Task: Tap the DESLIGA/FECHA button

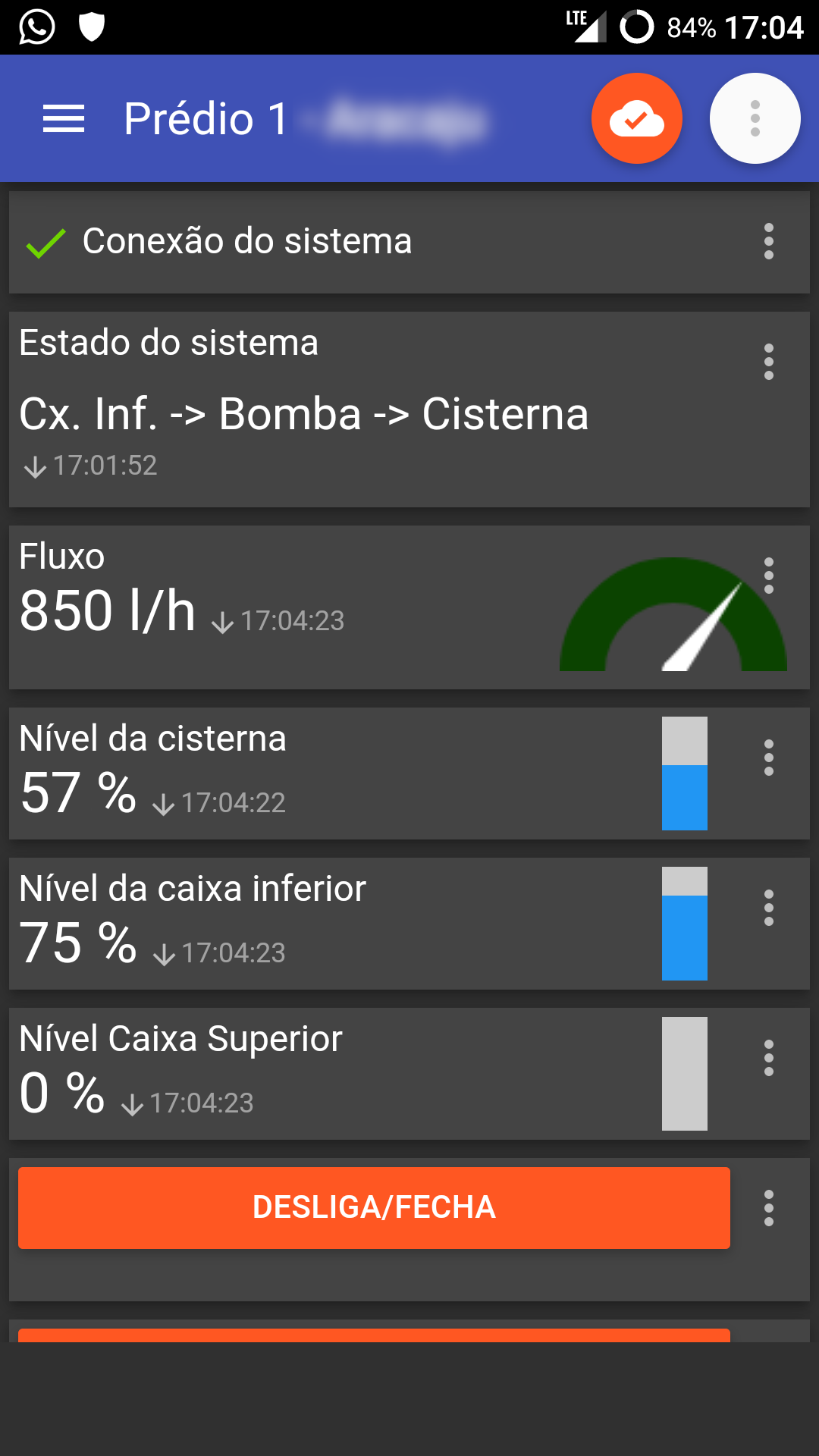Action: pos(374,1207)
